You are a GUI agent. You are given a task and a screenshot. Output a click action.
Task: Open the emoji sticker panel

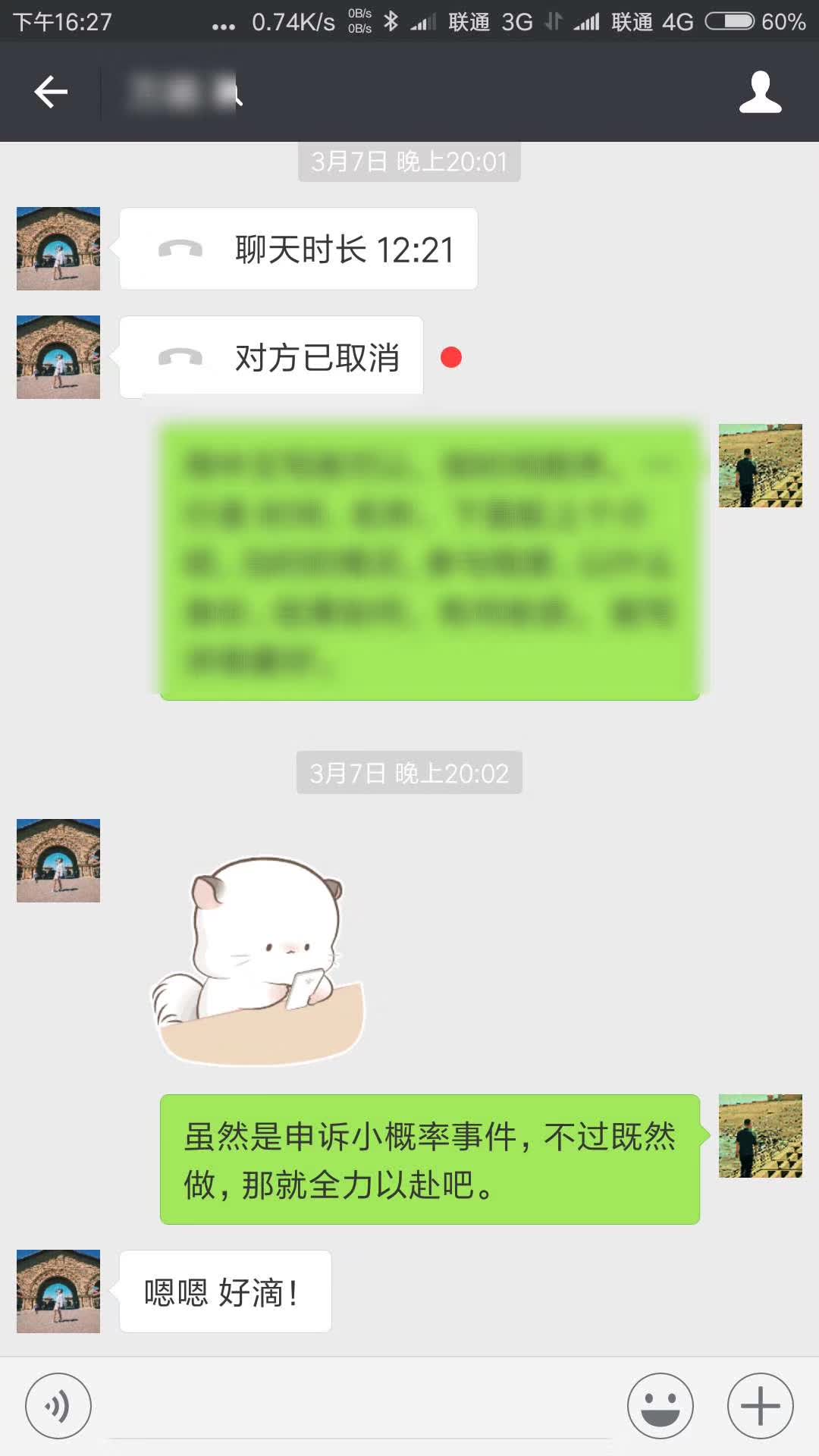[x=660, y=1405]
